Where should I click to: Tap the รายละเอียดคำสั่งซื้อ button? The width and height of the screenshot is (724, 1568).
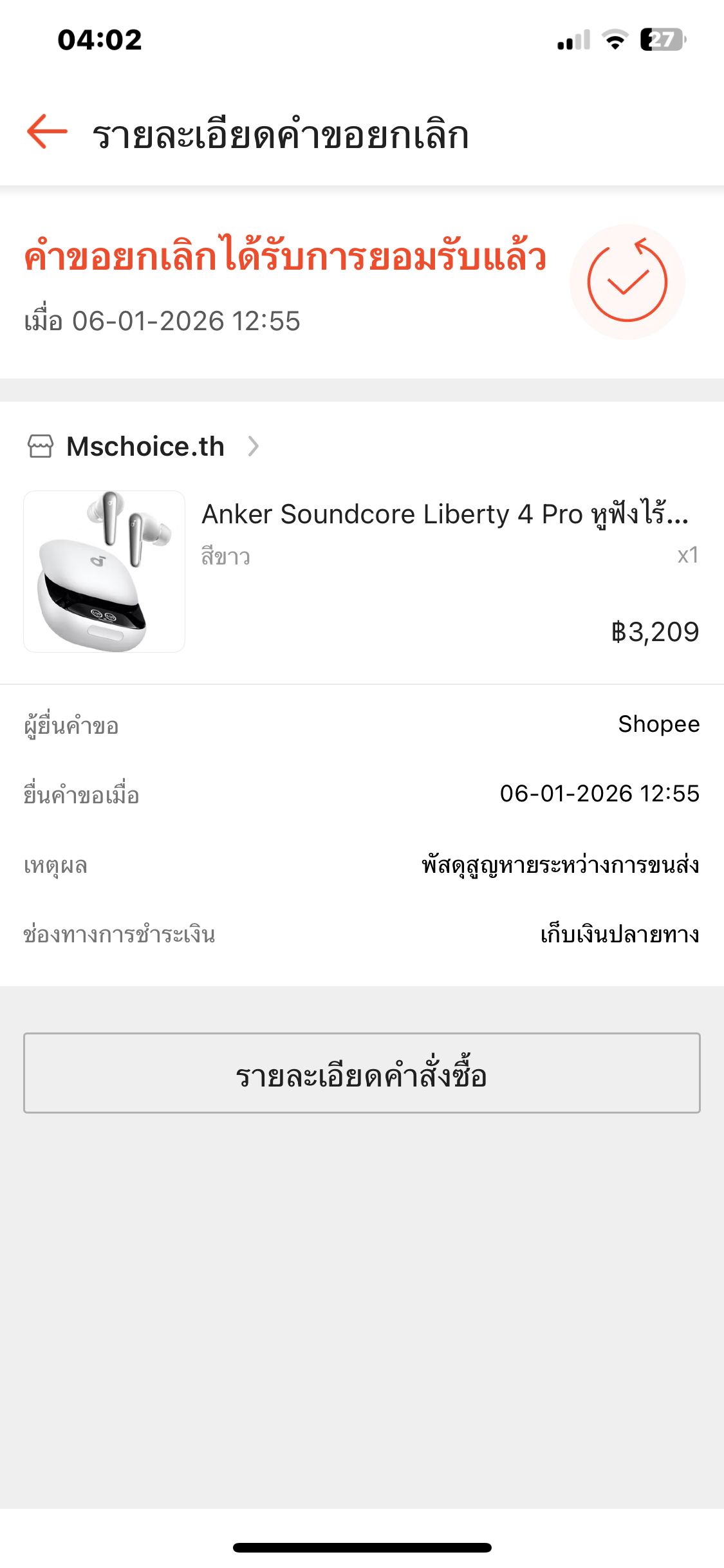pyautogui.click(x=362, y=1073)
